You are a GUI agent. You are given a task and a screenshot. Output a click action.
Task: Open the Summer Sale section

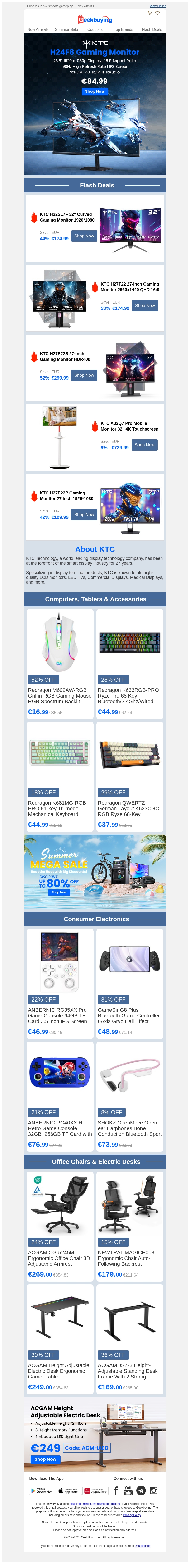tap(66, 29)
